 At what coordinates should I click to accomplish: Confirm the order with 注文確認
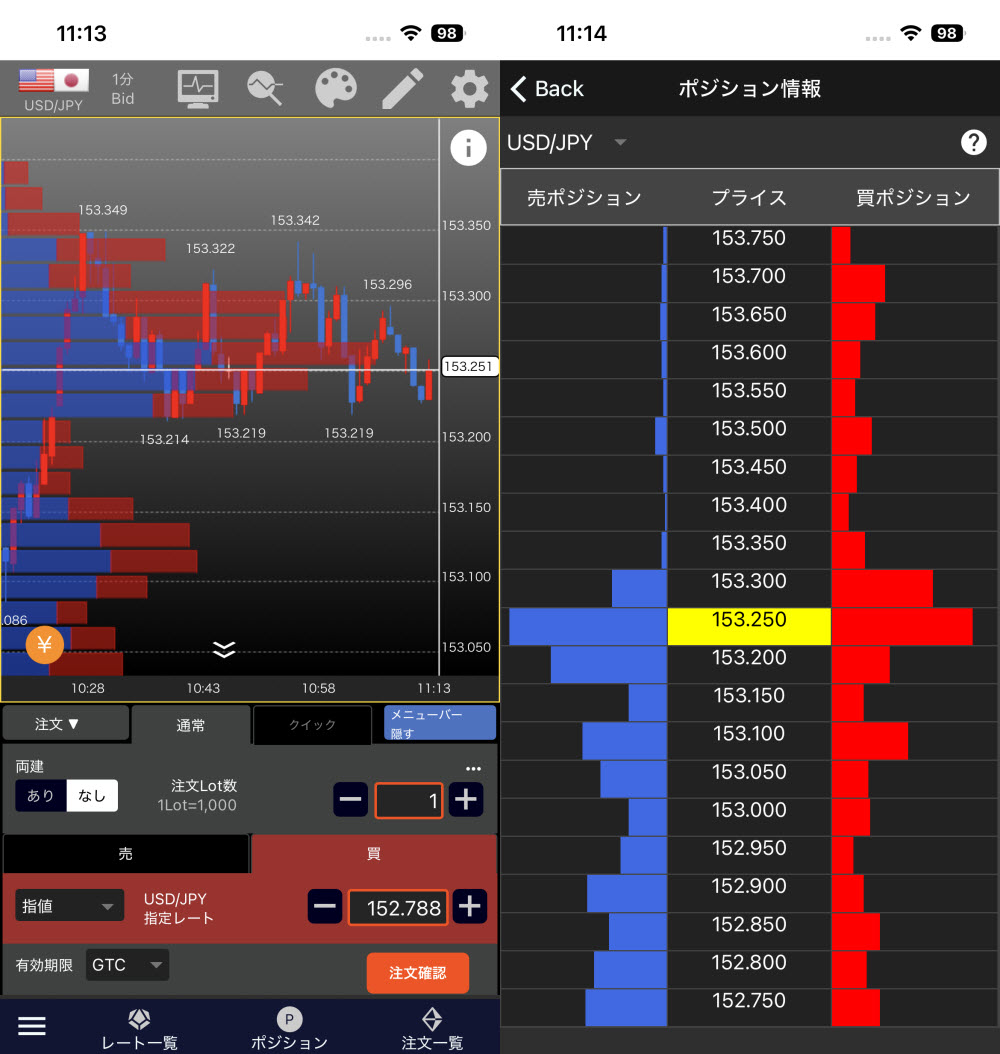(x=417, y=973)
